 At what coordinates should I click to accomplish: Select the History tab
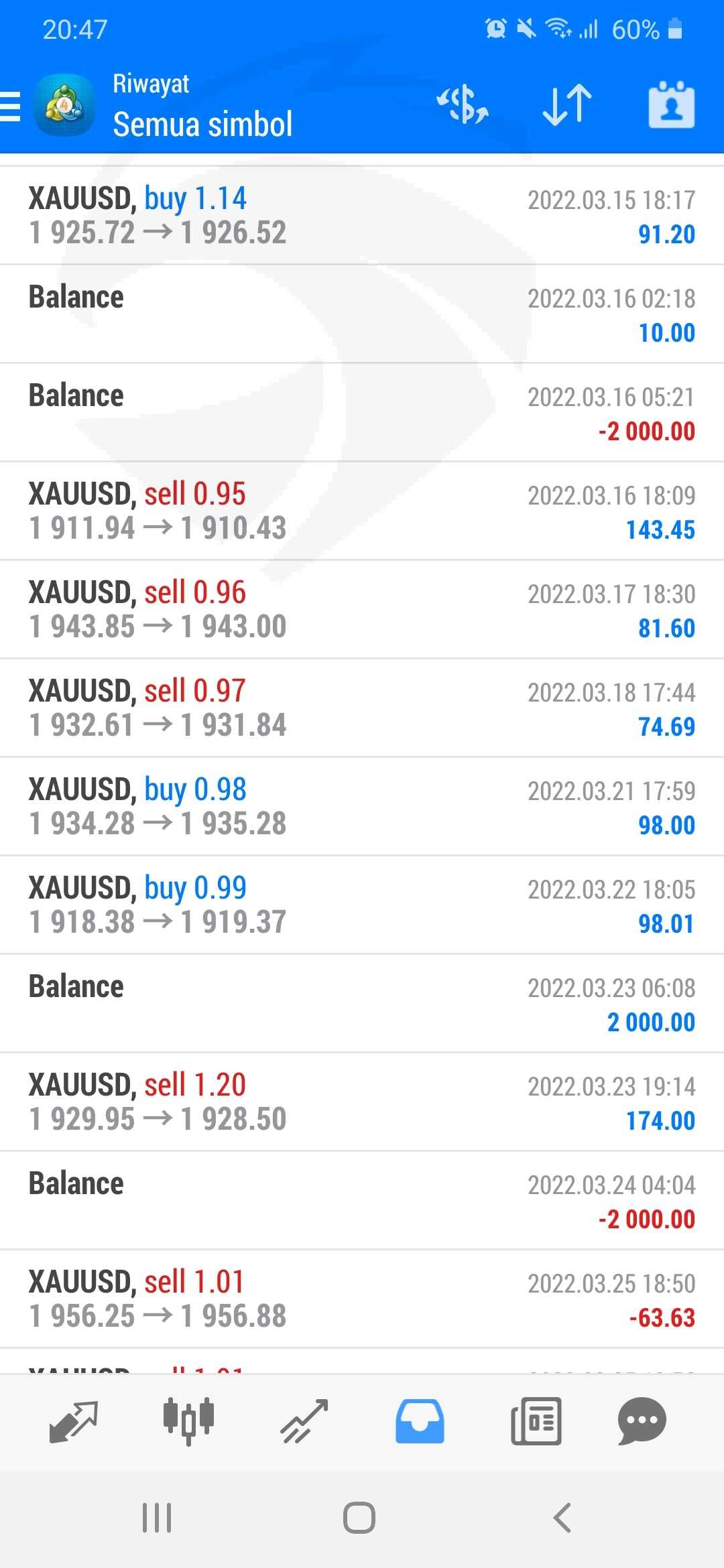[420, 1421]
